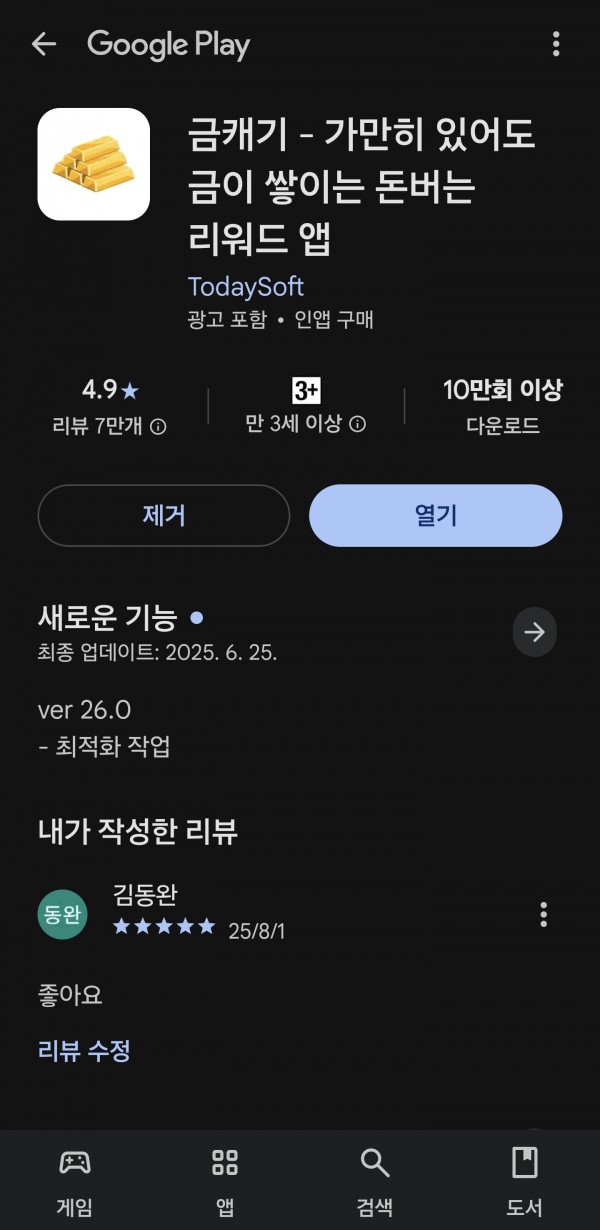
Task: Expand the 새로운 기능 section arrow
Action: (535, 632)
